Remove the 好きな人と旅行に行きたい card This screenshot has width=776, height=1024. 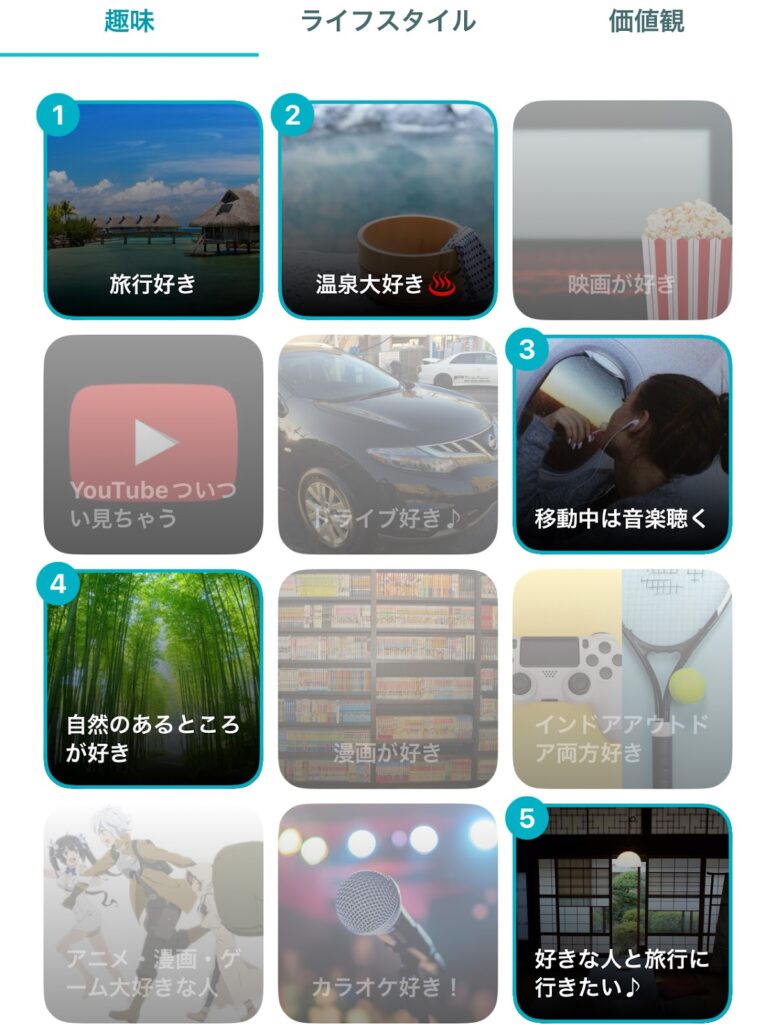coord(622,914)
